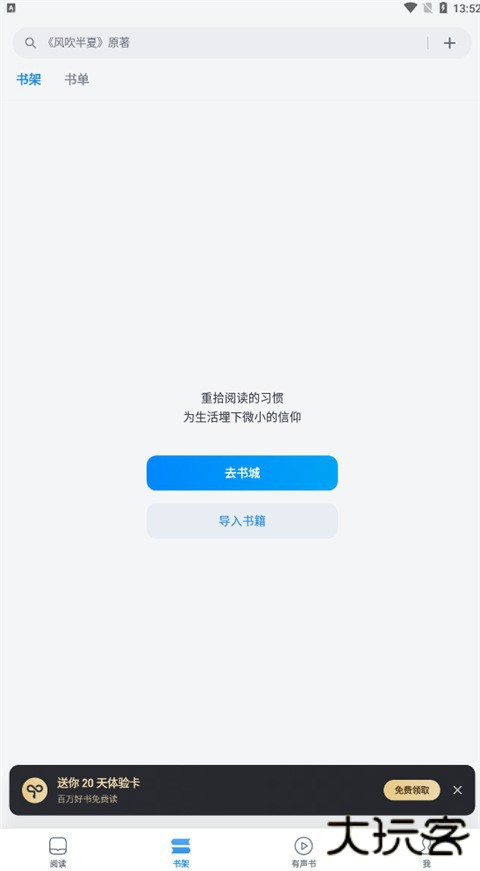Screen dimensions: 480x871
Task: Select the 书架 top tab
Action: click(29, 79)
